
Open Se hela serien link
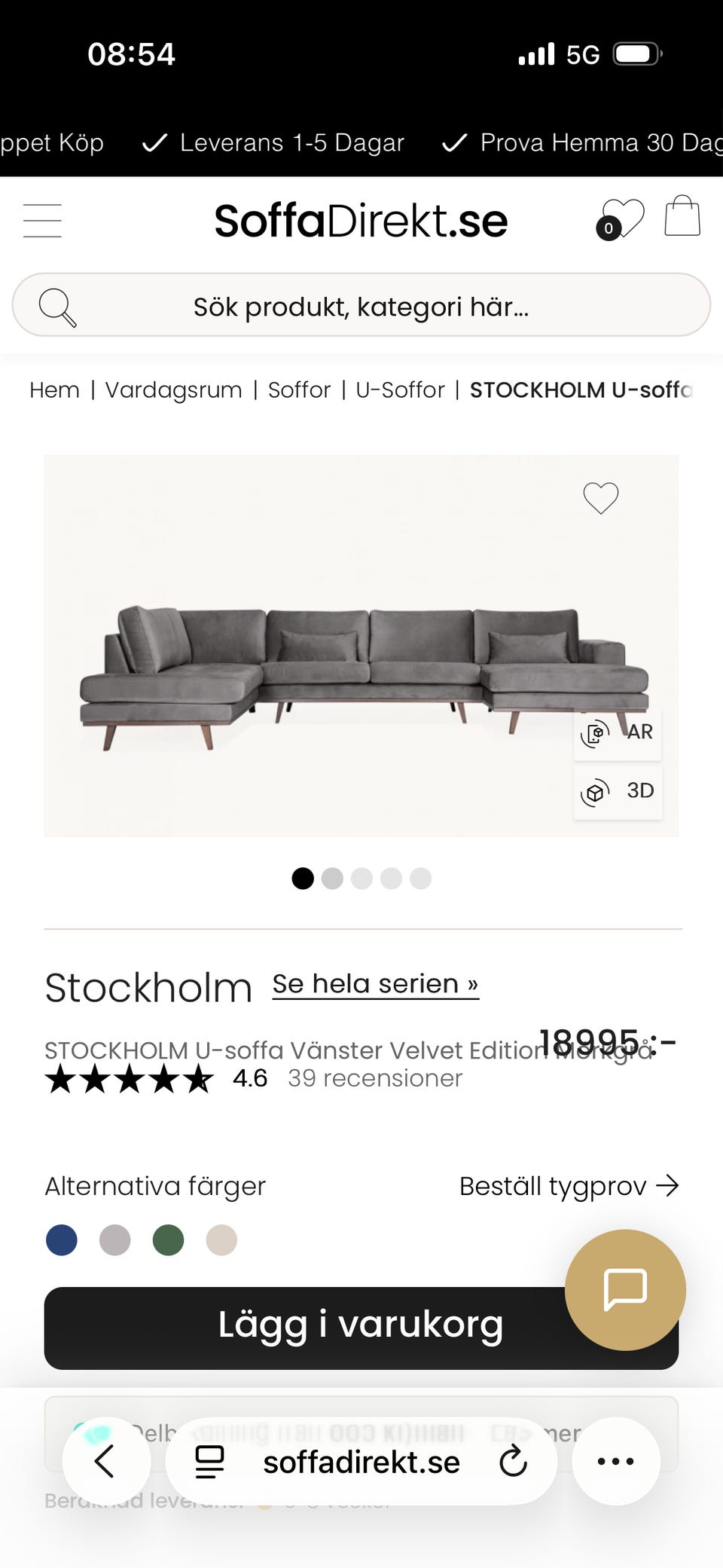[x=374, y=983]
